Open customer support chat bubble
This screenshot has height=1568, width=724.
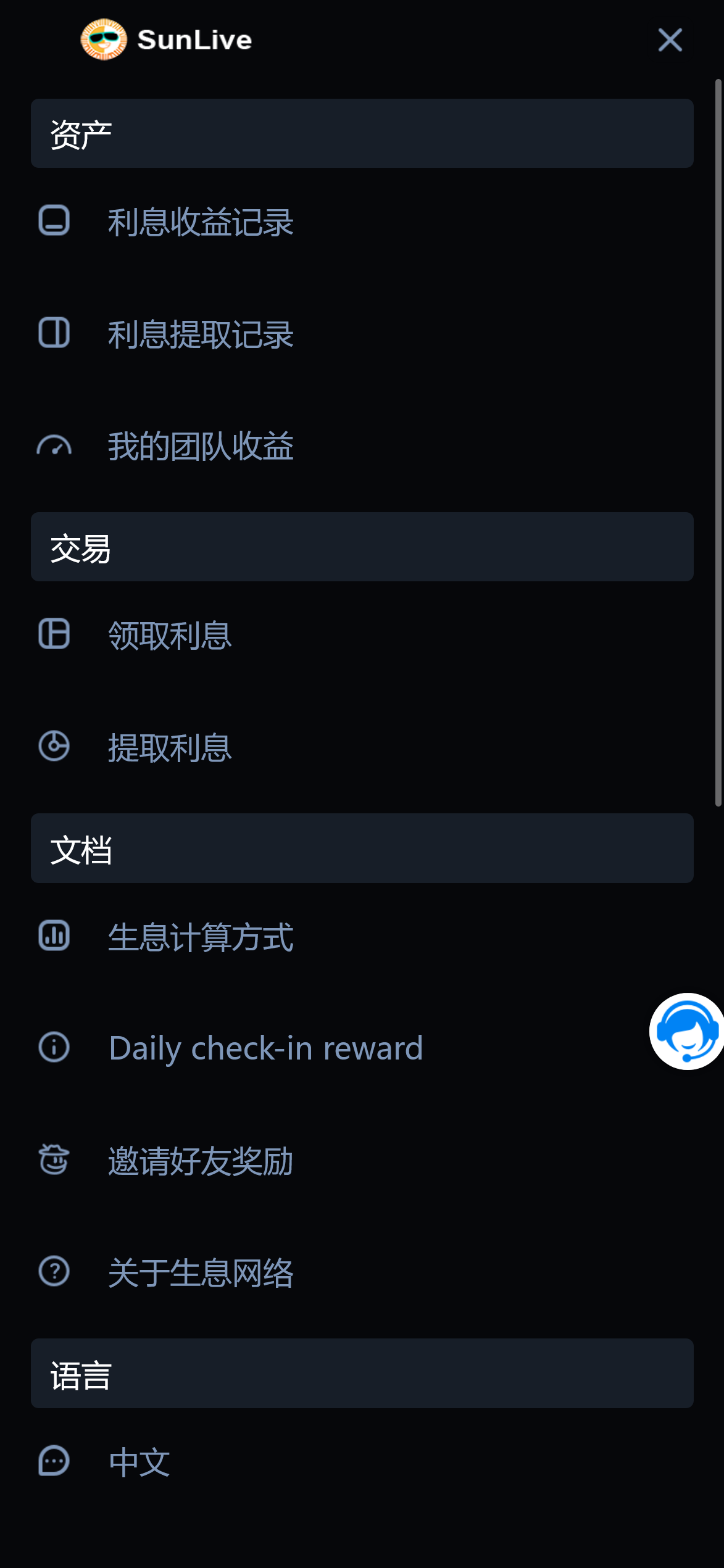[686, 1031]
